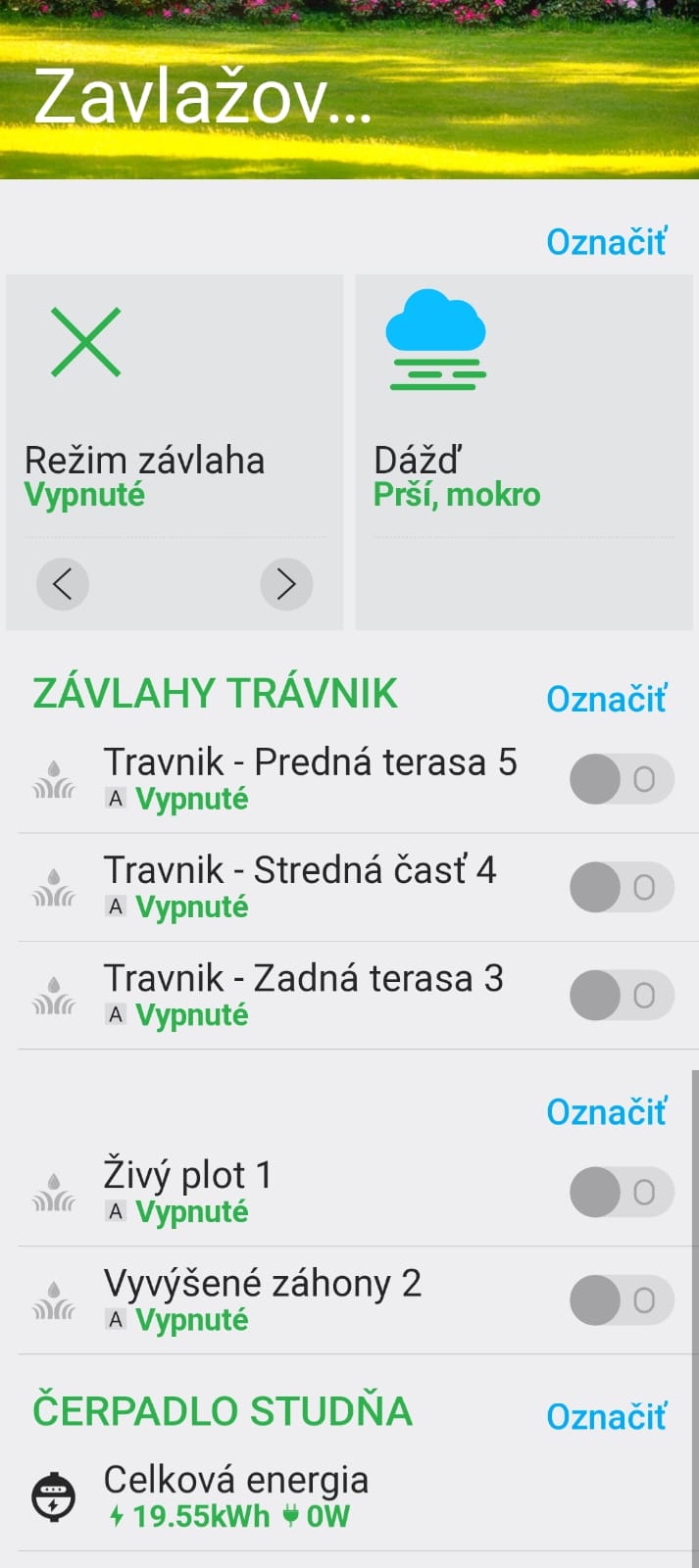The height and width of the screenshot is (1568, 699).
Task: Turn on Travnik - Stredná časť 4
Action: click(x=622, y=887)
